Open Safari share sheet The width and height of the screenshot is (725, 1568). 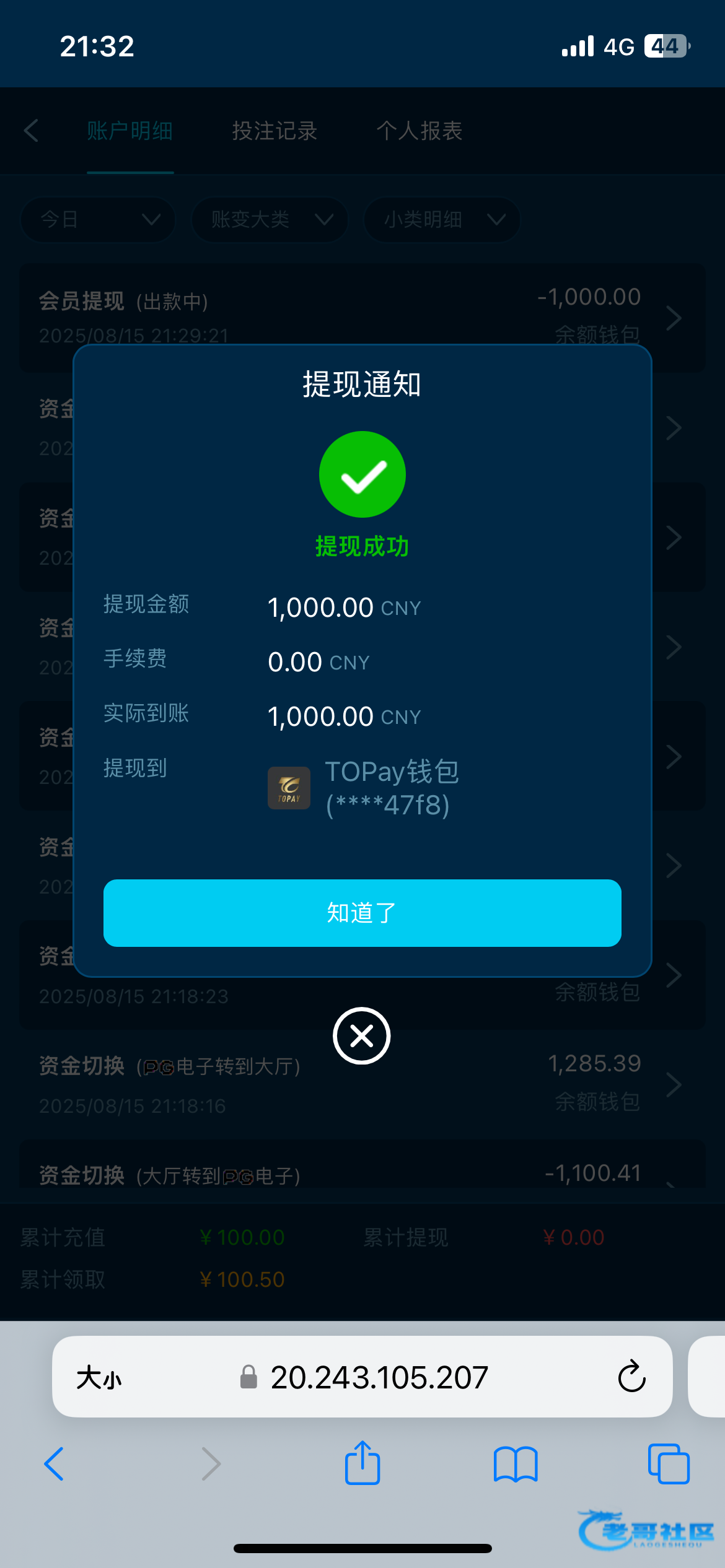point(362,1463)
